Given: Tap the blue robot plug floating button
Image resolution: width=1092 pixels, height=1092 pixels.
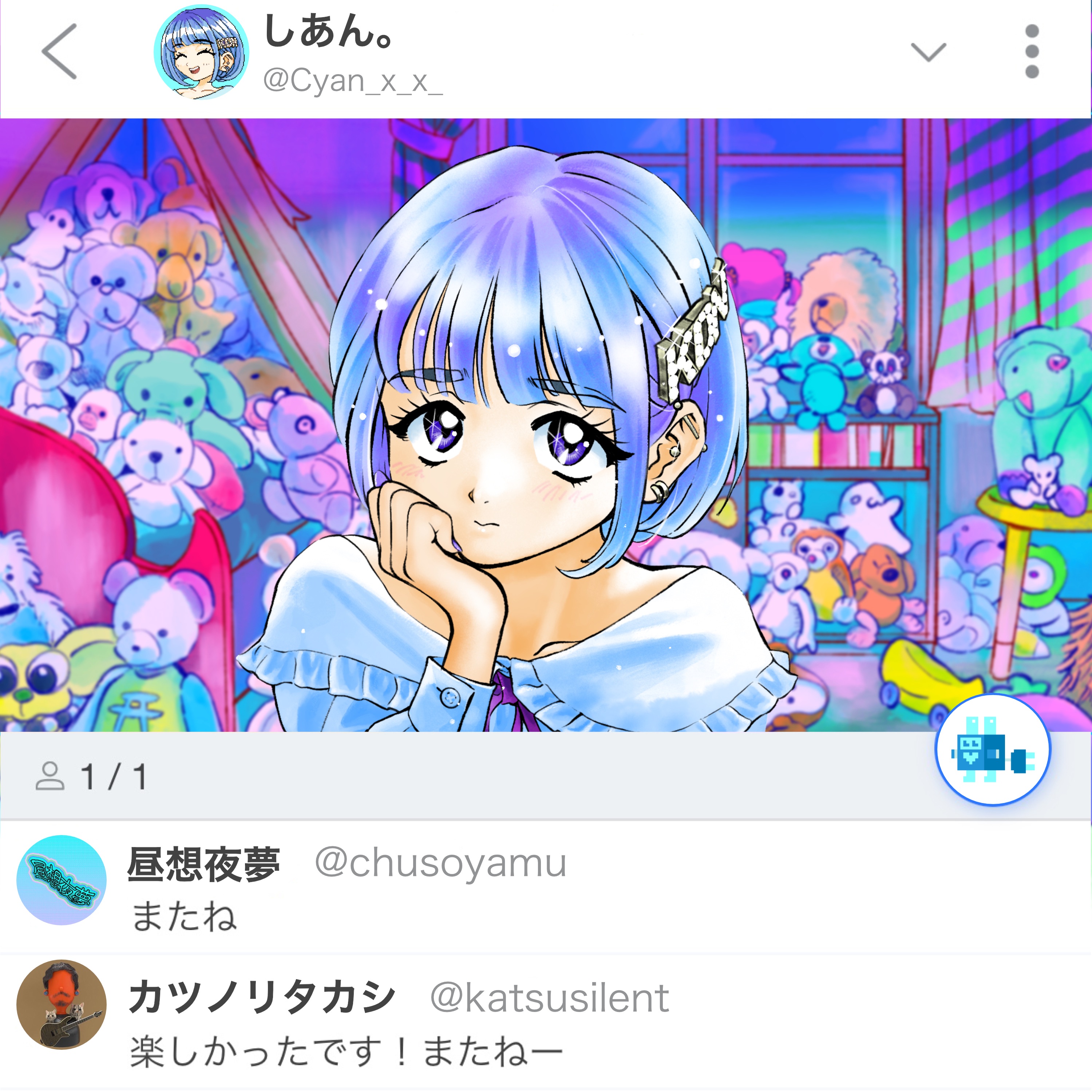Looking at the screenshot, I should click(993, 749).
